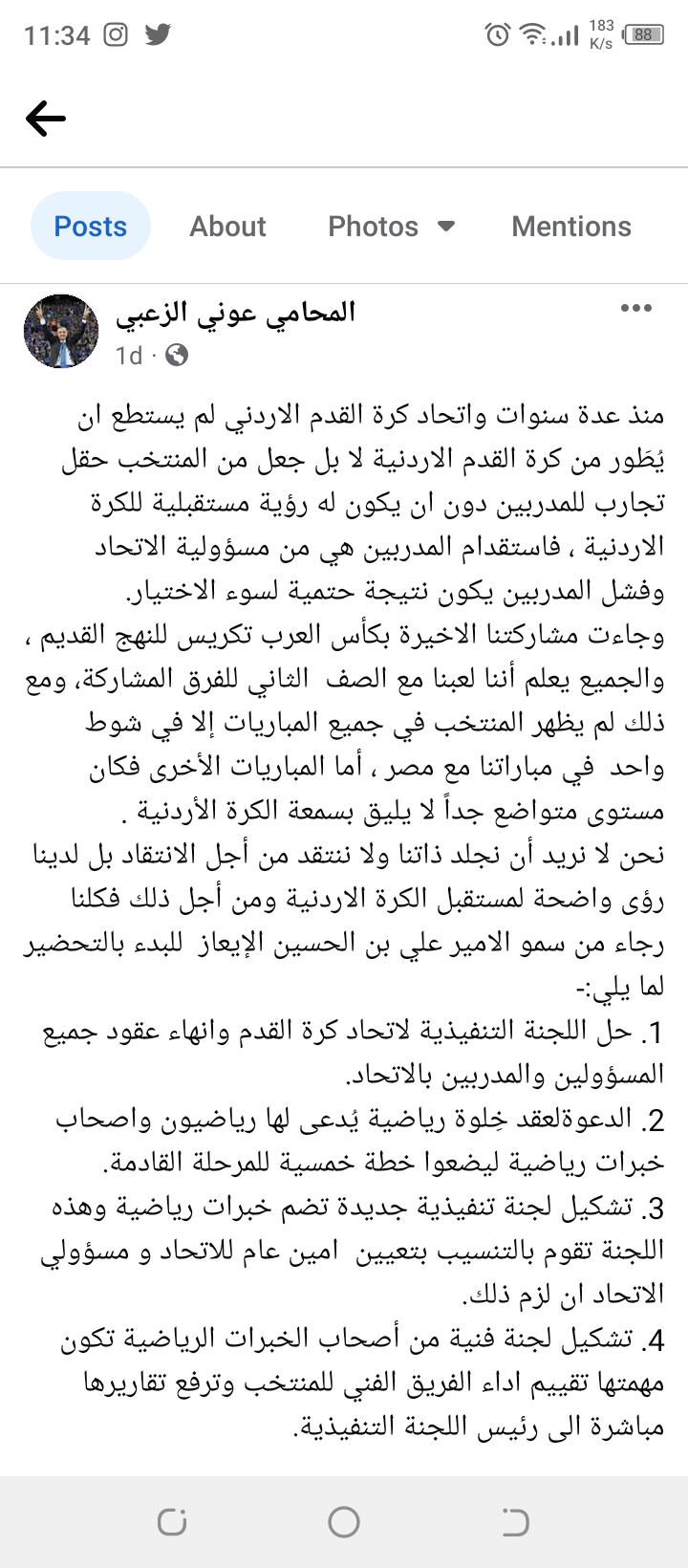The height and width of the screenshot is (1568, 688).
Task: Open the post's three-dot options menu
Action: (x=636, y=308)
